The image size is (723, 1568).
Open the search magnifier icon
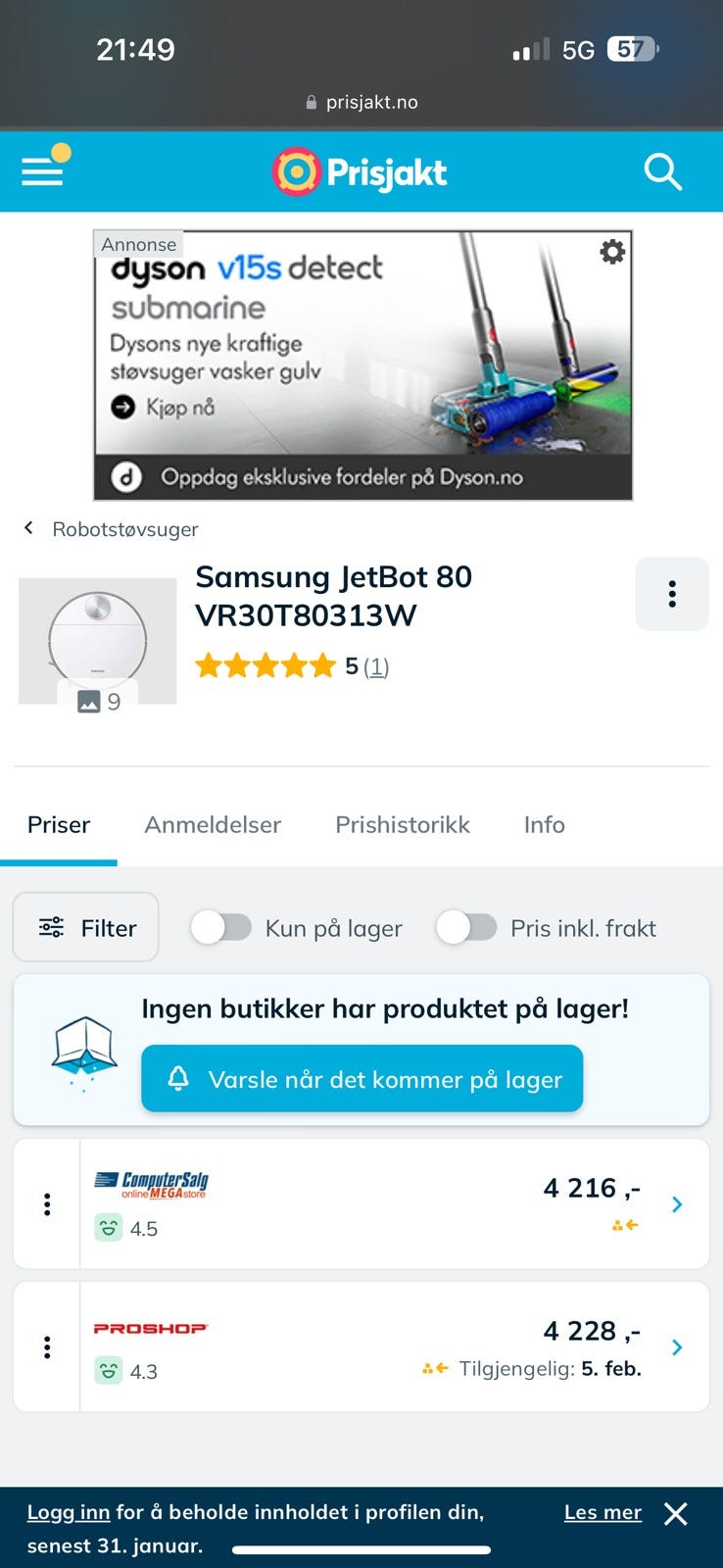click(662, 171)
